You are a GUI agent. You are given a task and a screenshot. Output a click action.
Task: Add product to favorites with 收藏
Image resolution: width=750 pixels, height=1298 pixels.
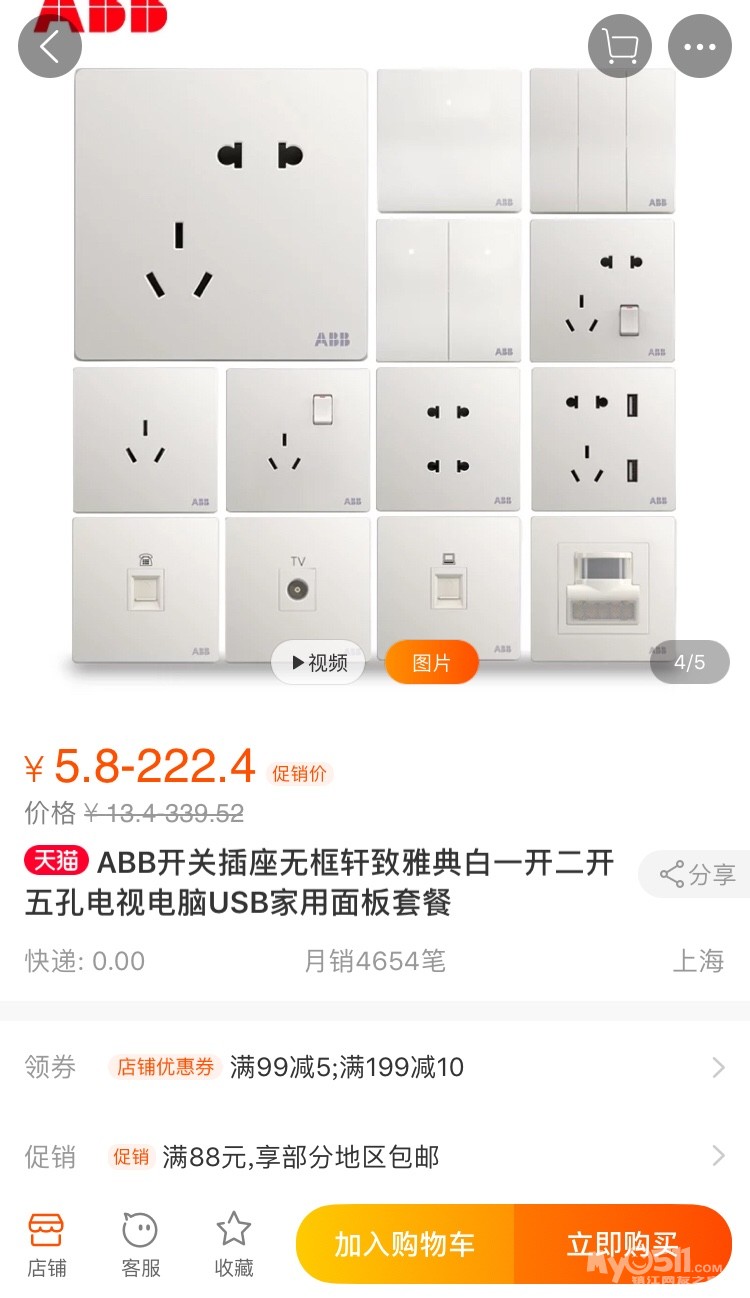(x=234, y=1244)
